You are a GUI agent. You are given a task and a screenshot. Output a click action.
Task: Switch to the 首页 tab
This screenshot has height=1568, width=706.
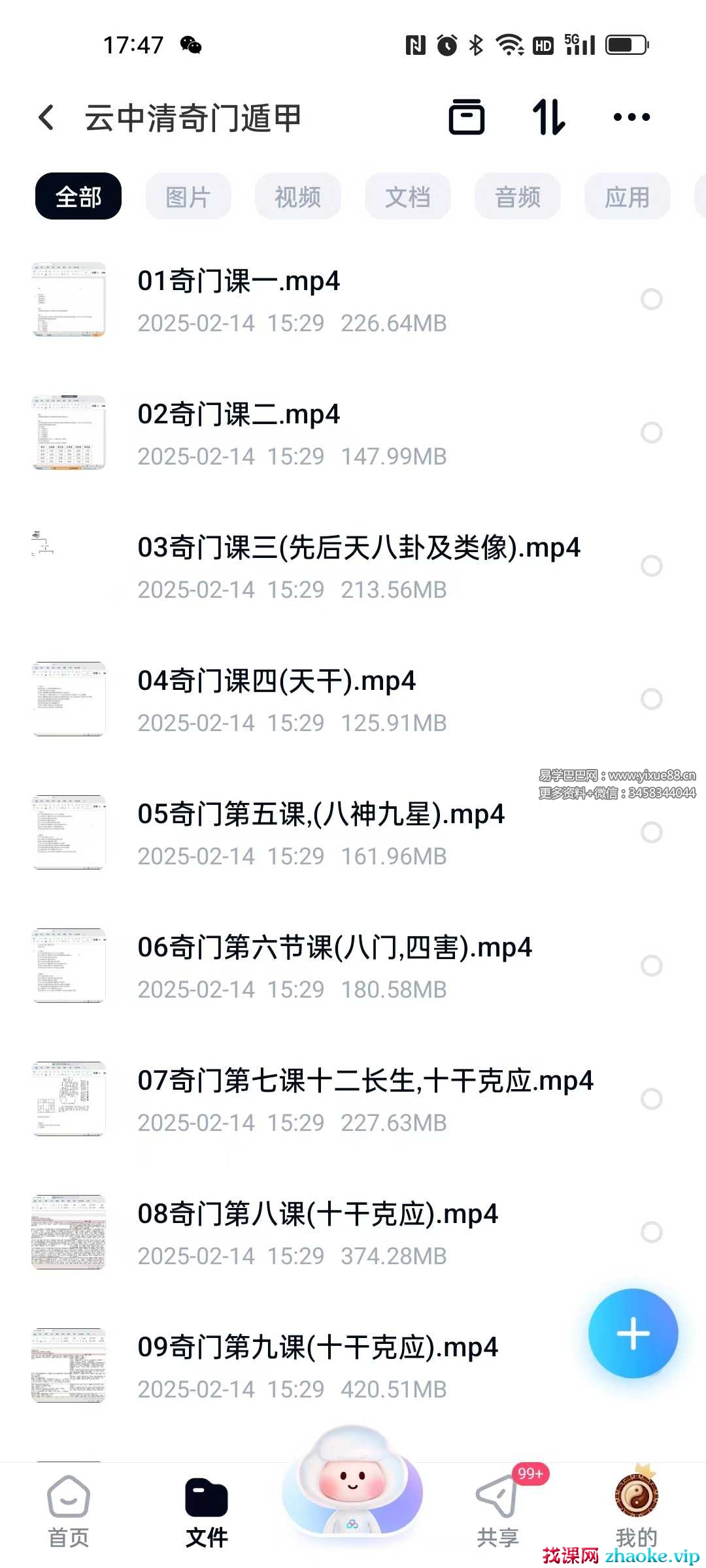click(69, 1511)
